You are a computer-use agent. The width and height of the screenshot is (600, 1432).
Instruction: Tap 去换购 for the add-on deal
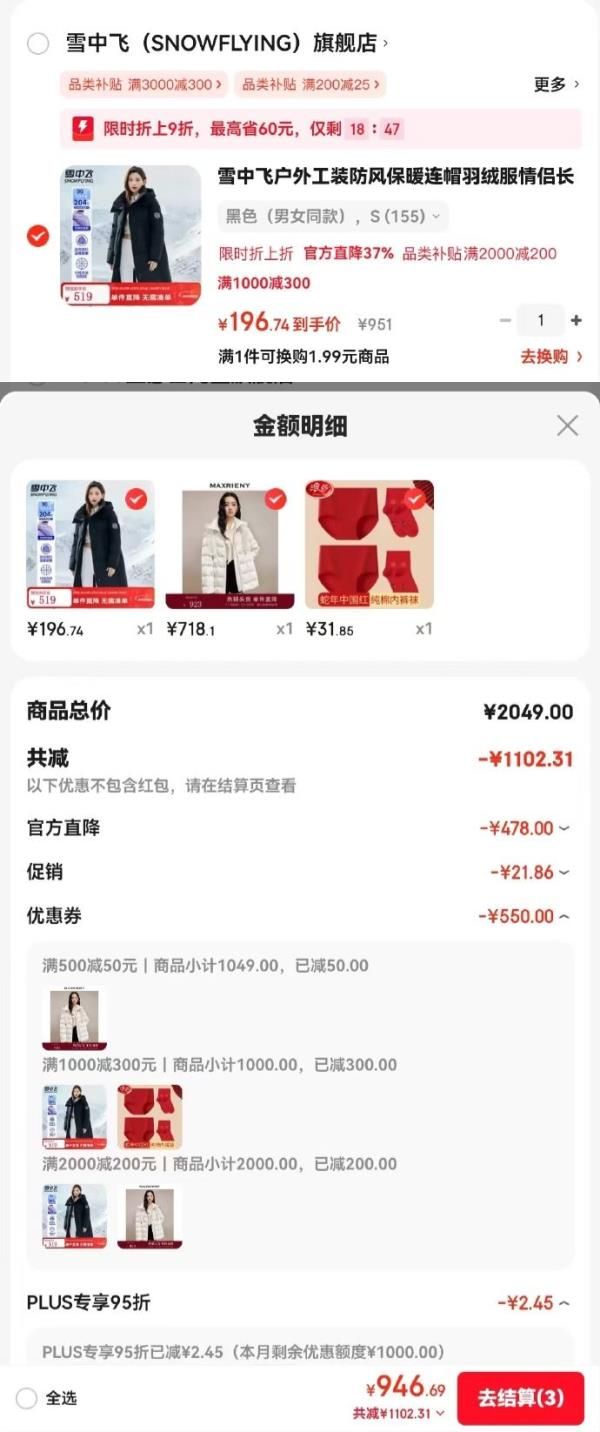(x=551, y=356)
